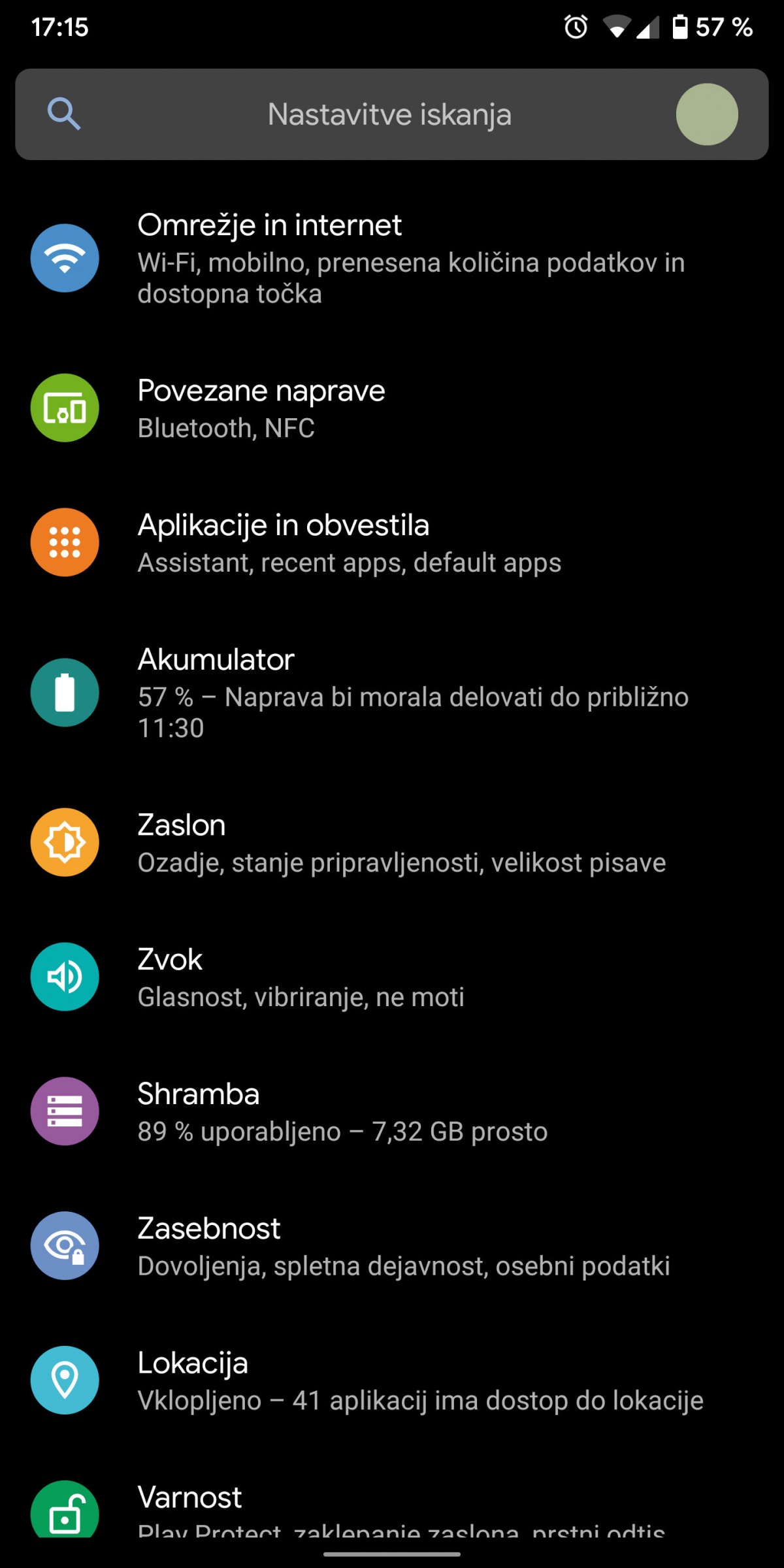
Task: Open the Nastavitve iskanja search field
Action: [x=392, y=114]
